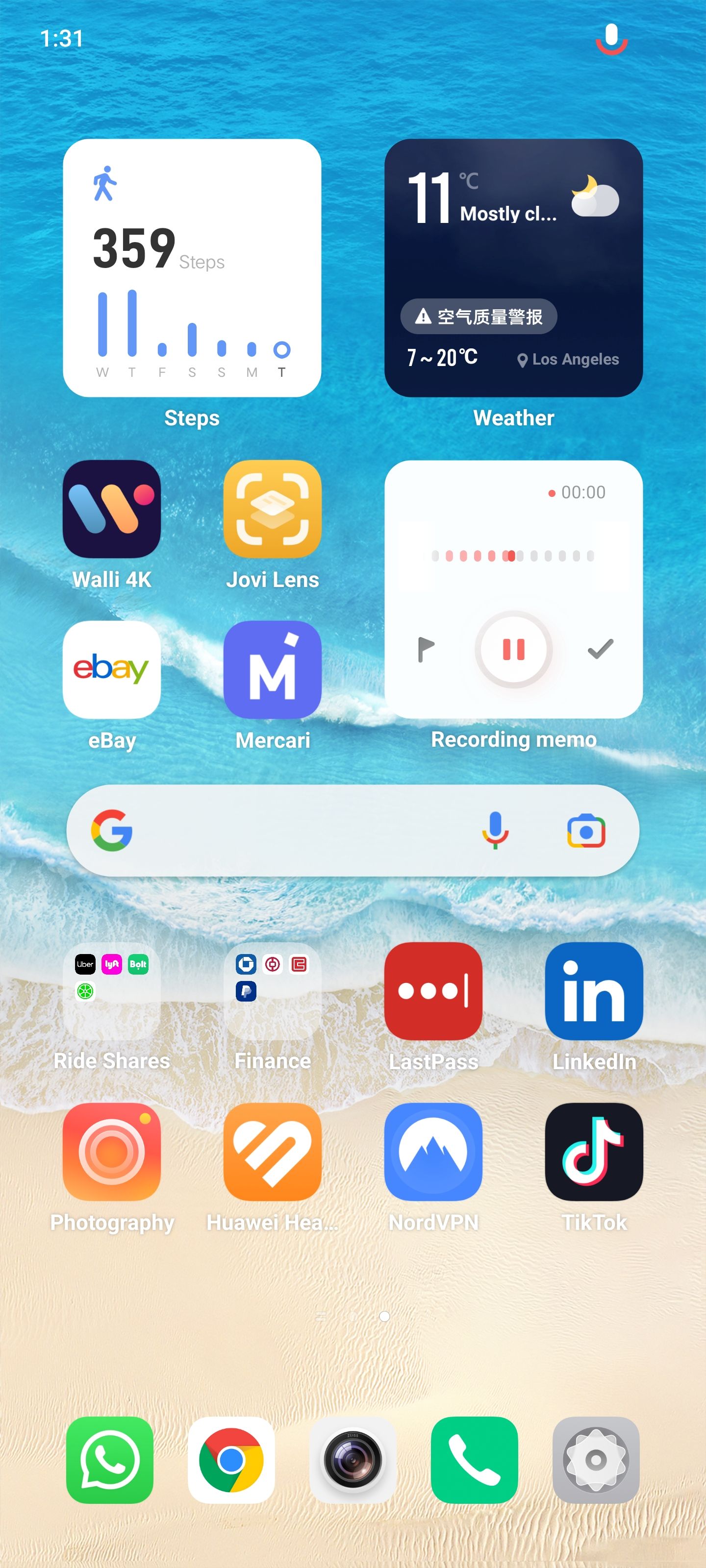The width and height of the screenshot is (706, 1568).
Task: Launch LastPass
Action: tap(433, 991)
